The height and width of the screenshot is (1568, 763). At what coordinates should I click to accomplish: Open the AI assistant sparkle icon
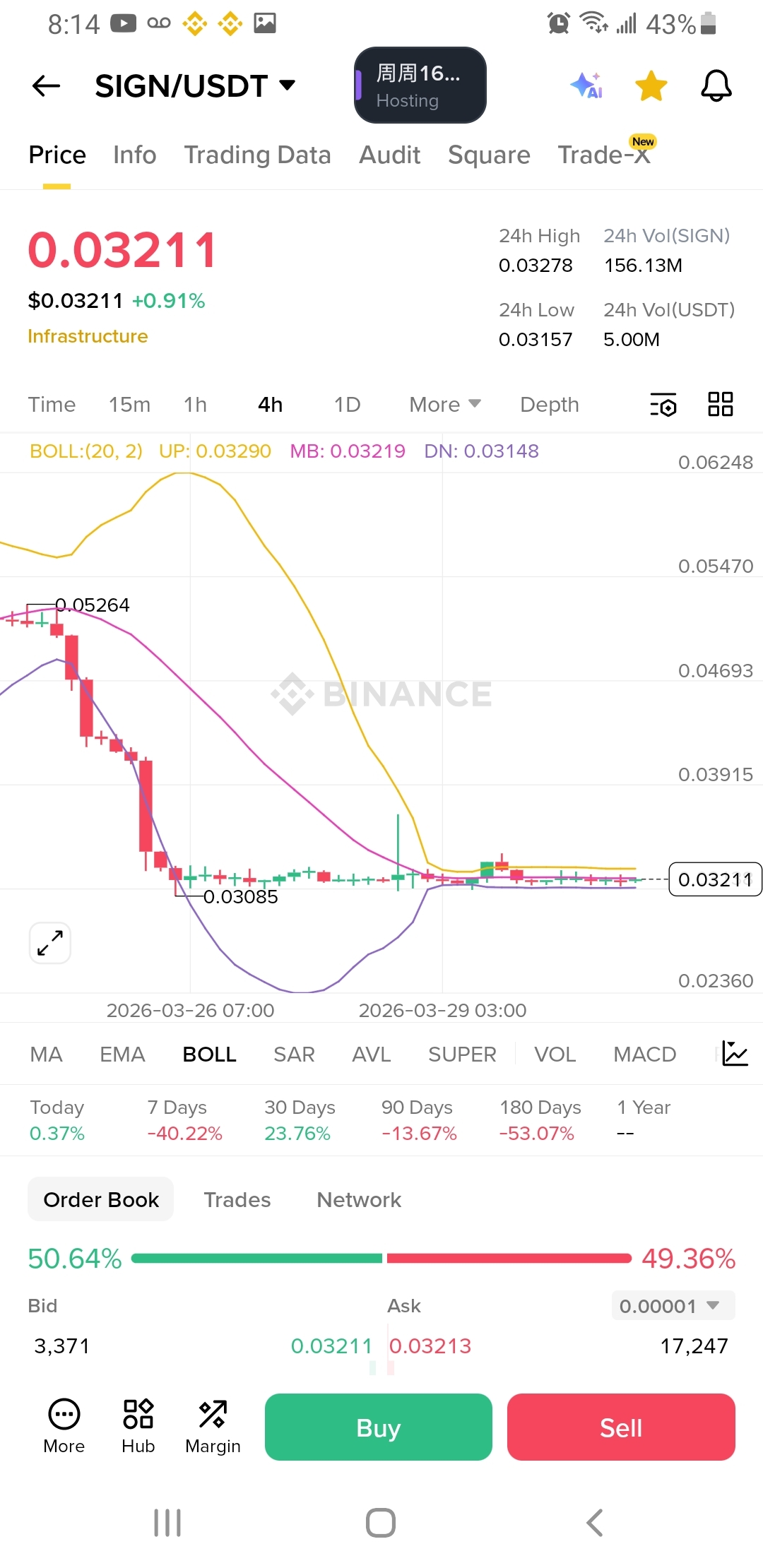click(586, 85)
